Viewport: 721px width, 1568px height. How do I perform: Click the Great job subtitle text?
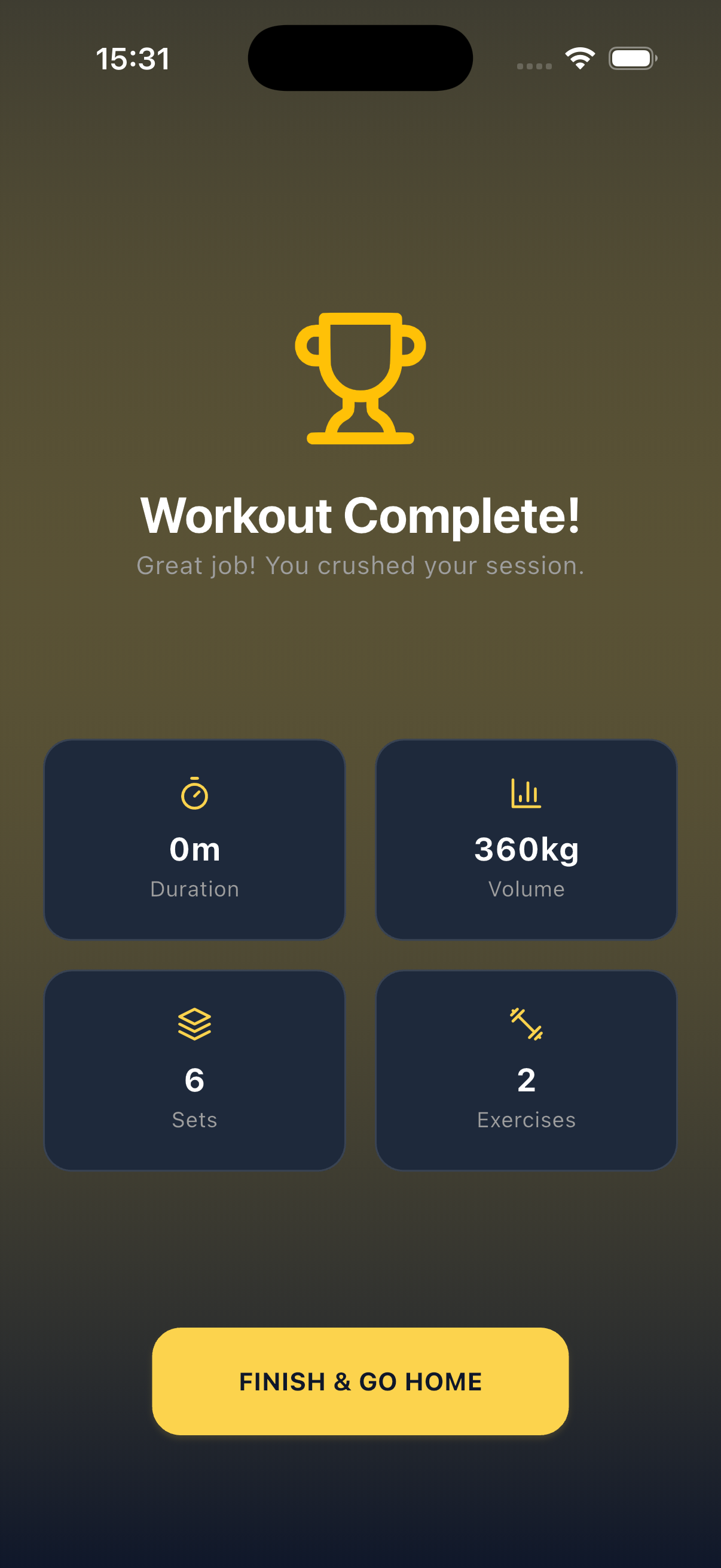click(360, 566)
